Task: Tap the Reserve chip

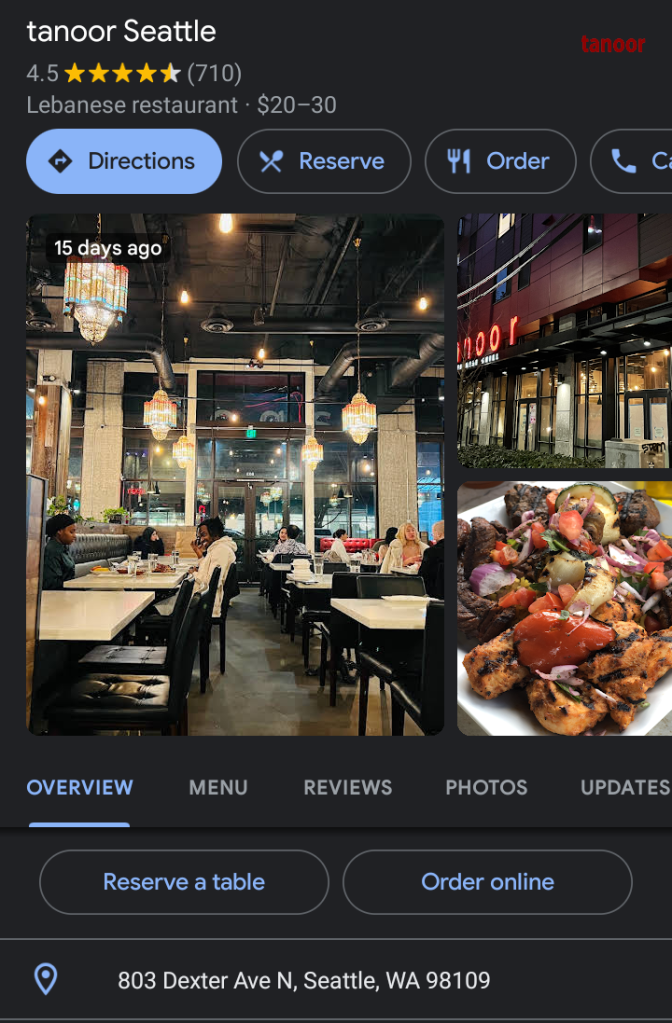Action: coord(324,161)
